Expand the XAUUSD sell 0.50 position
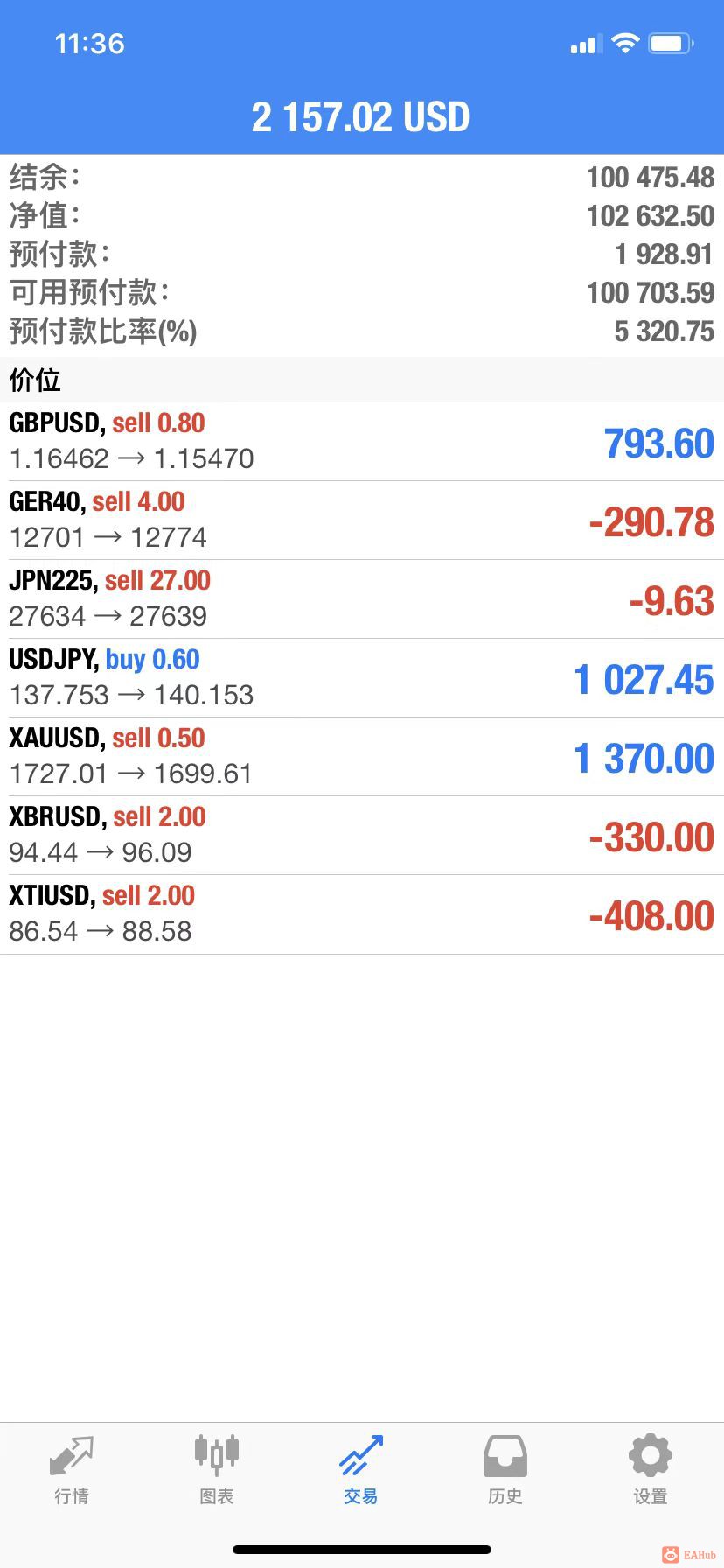724x1568 pixels. (x=362, y=757)
